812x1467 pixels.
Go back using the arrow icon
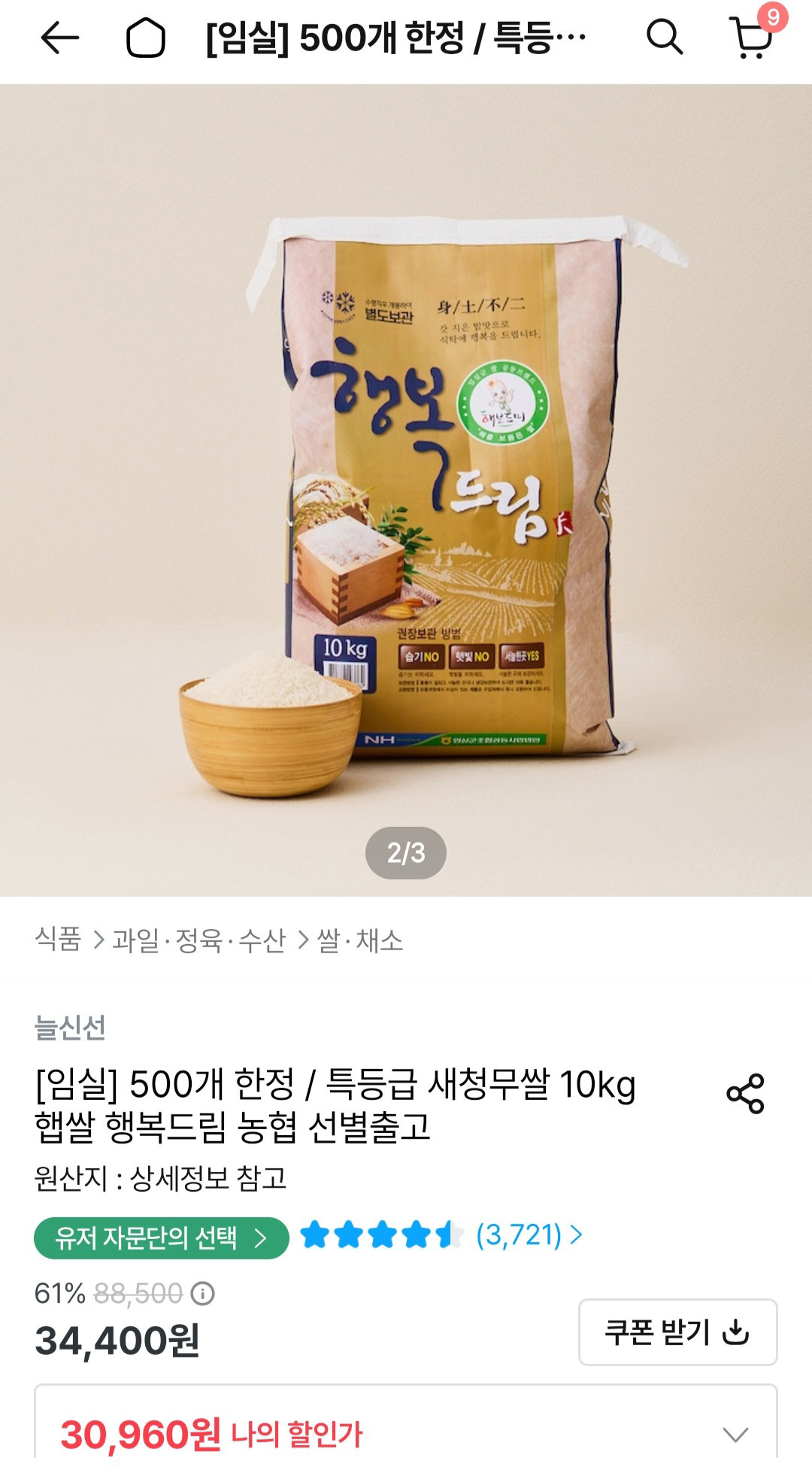click(59, 38)
